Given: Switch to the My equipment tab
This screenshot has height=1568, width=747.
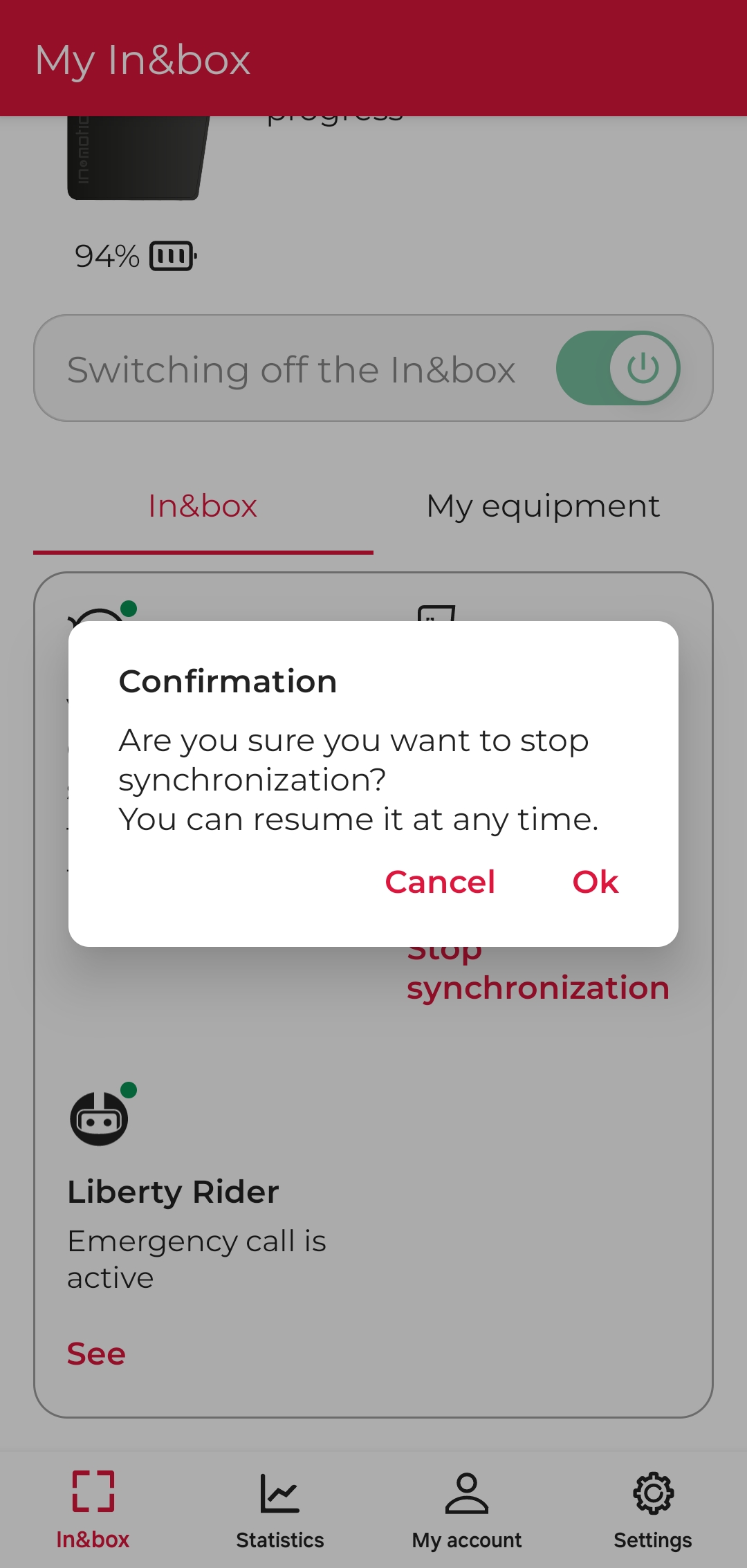Looking at the screenshot, I should click(x=543, y=506).
